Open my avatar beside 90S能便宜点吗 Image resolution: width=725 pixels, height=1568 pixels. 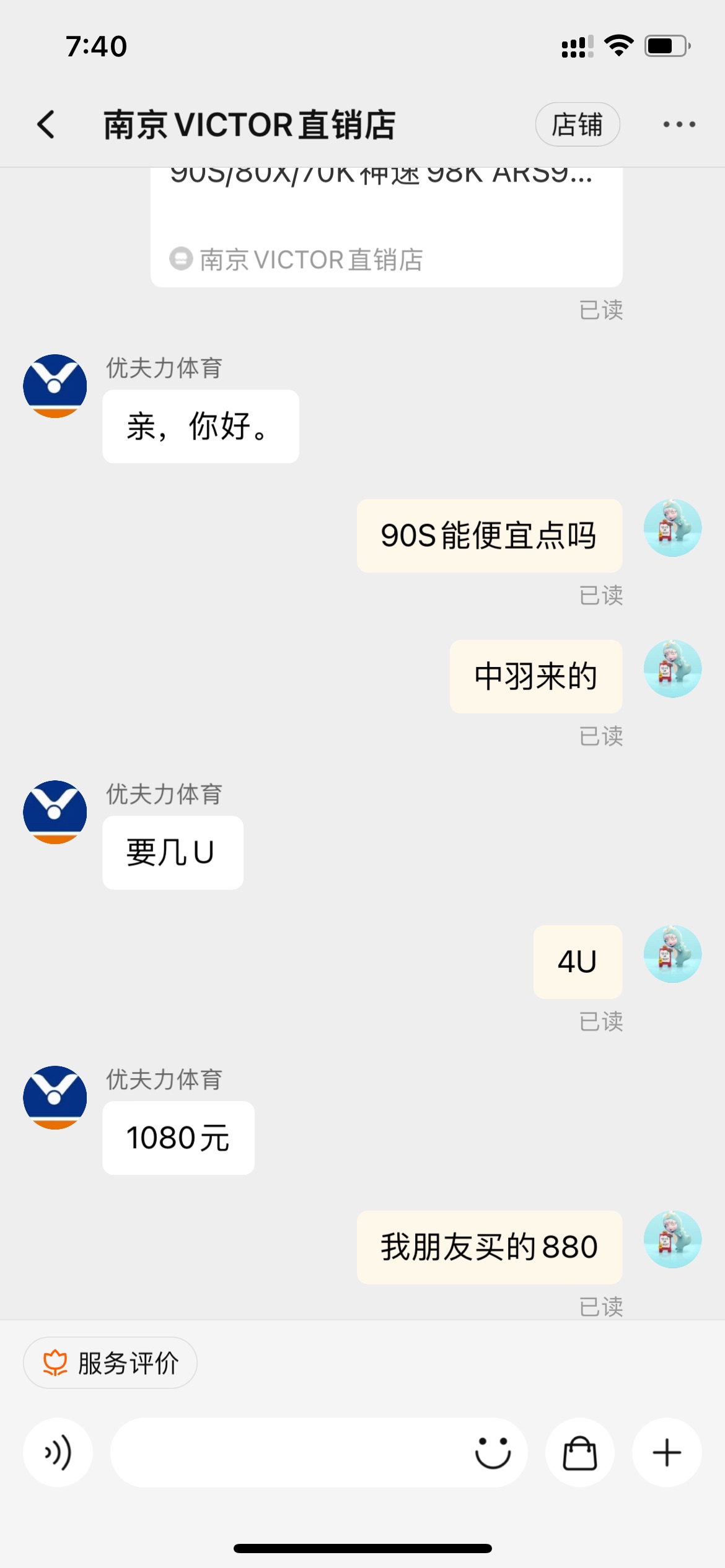tap(672, 528)
